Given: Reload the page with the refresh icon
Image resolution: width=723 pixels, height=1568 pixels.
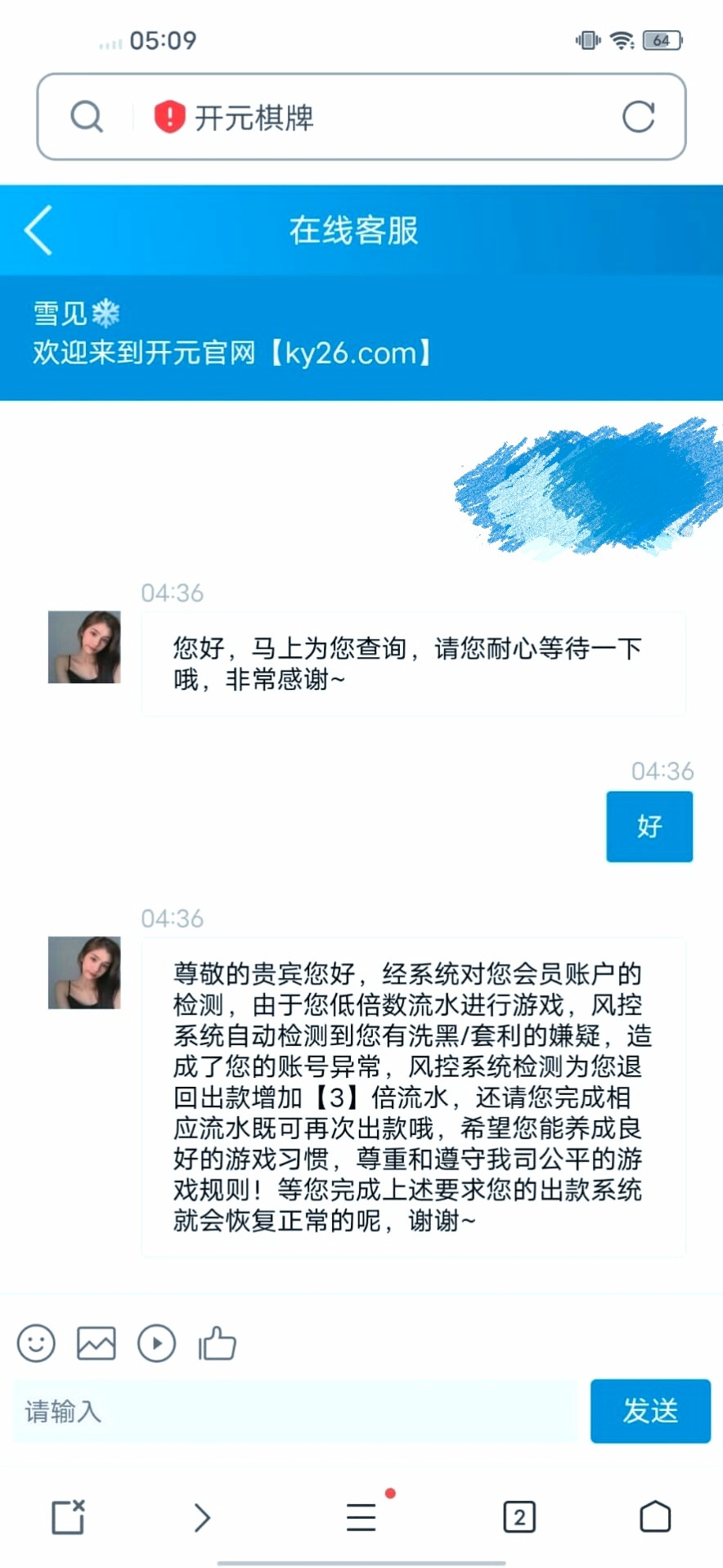Looking at the screenshot, I should coord(638,117).
